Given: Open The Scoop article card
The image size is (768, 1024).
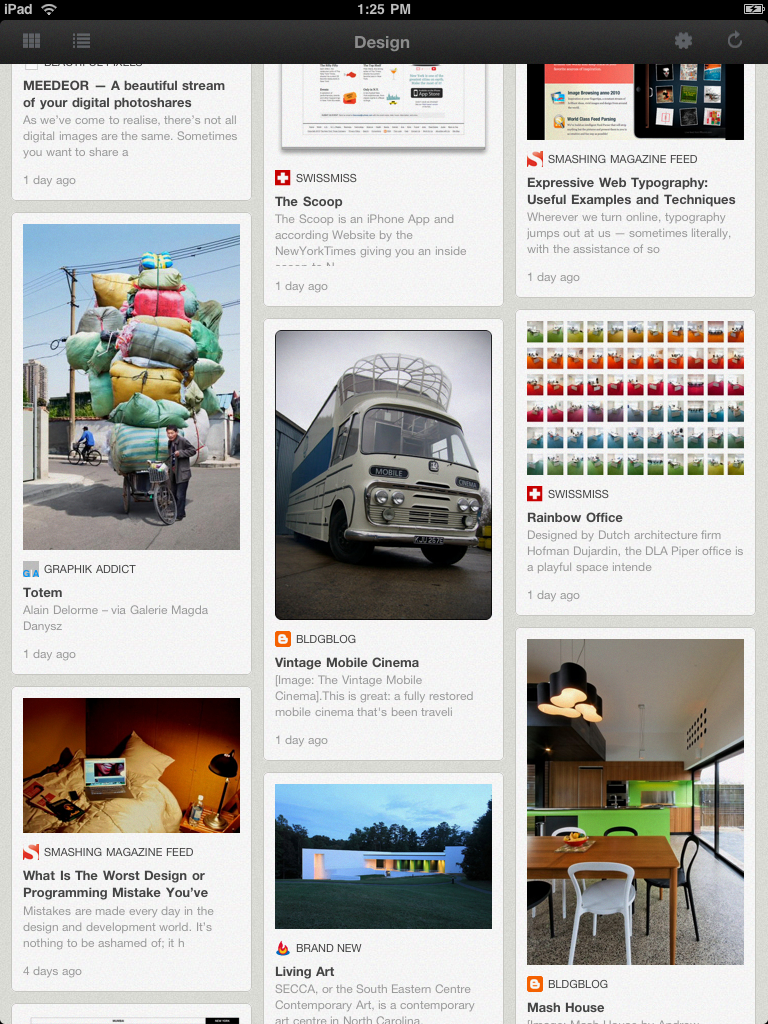Looking at the screenshot, I should [308, 202].
